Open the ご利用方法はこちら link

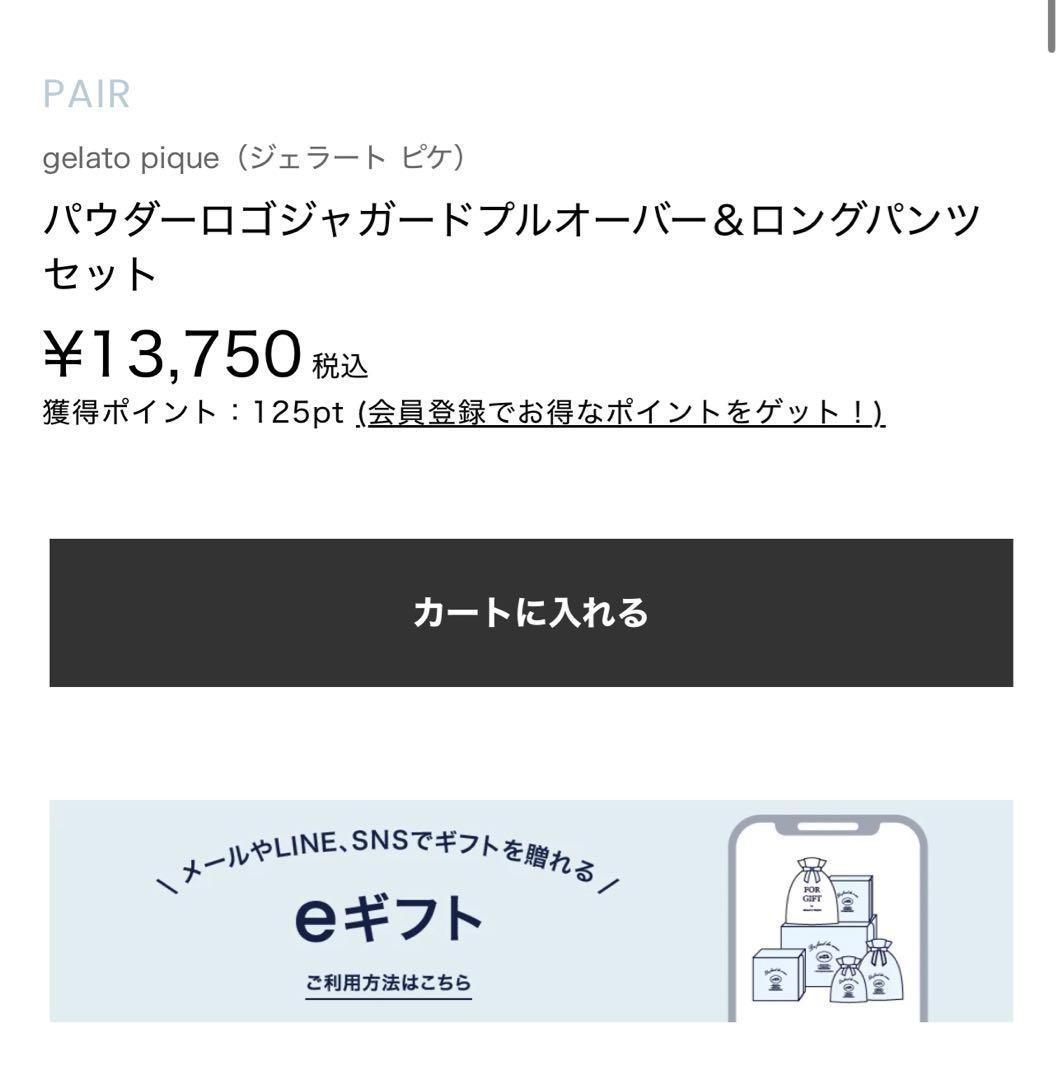(390, 983)
